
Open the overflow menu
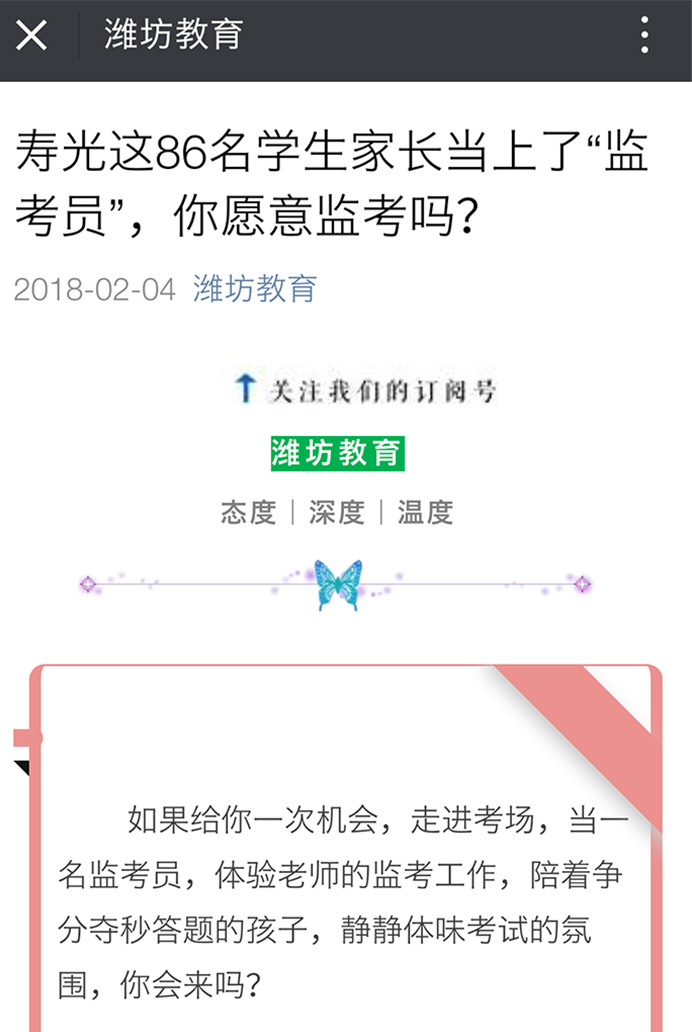tap(645, 36)
